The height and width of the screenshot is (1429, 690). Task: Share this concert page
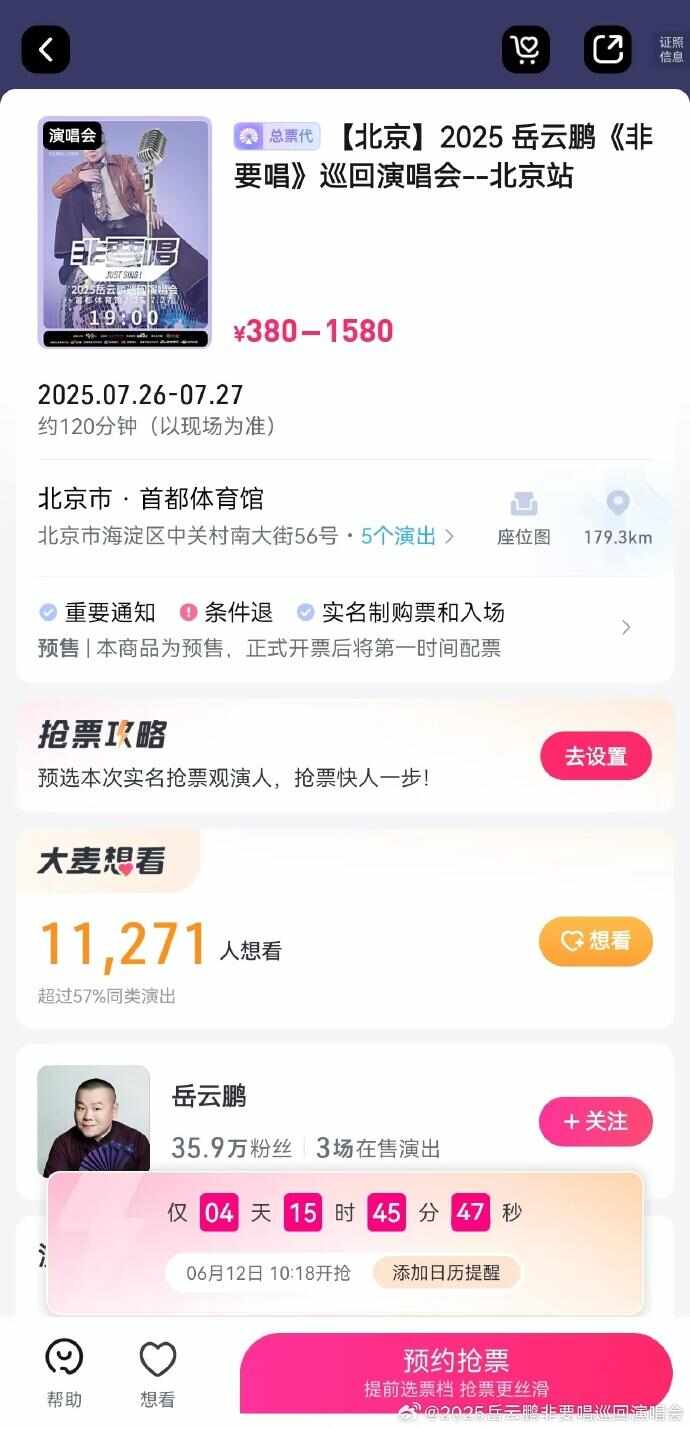608,49
